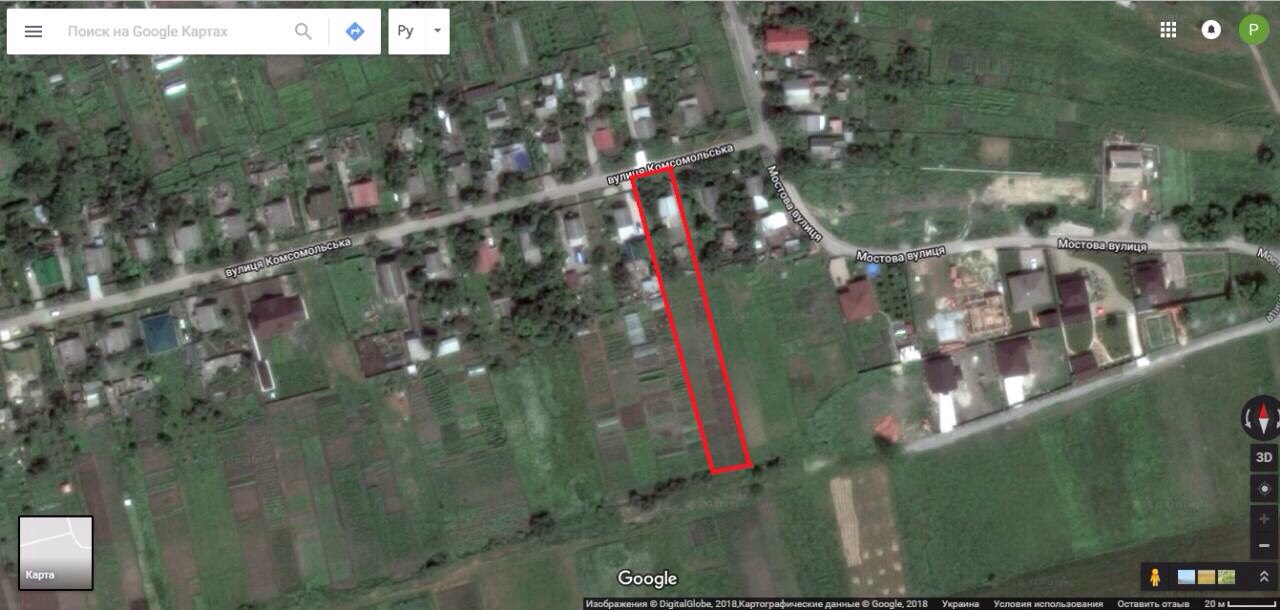Open the hamburger main menu
Image resolution: width=1280 pixels, height=610 pixels.
[x=33, y=31]
